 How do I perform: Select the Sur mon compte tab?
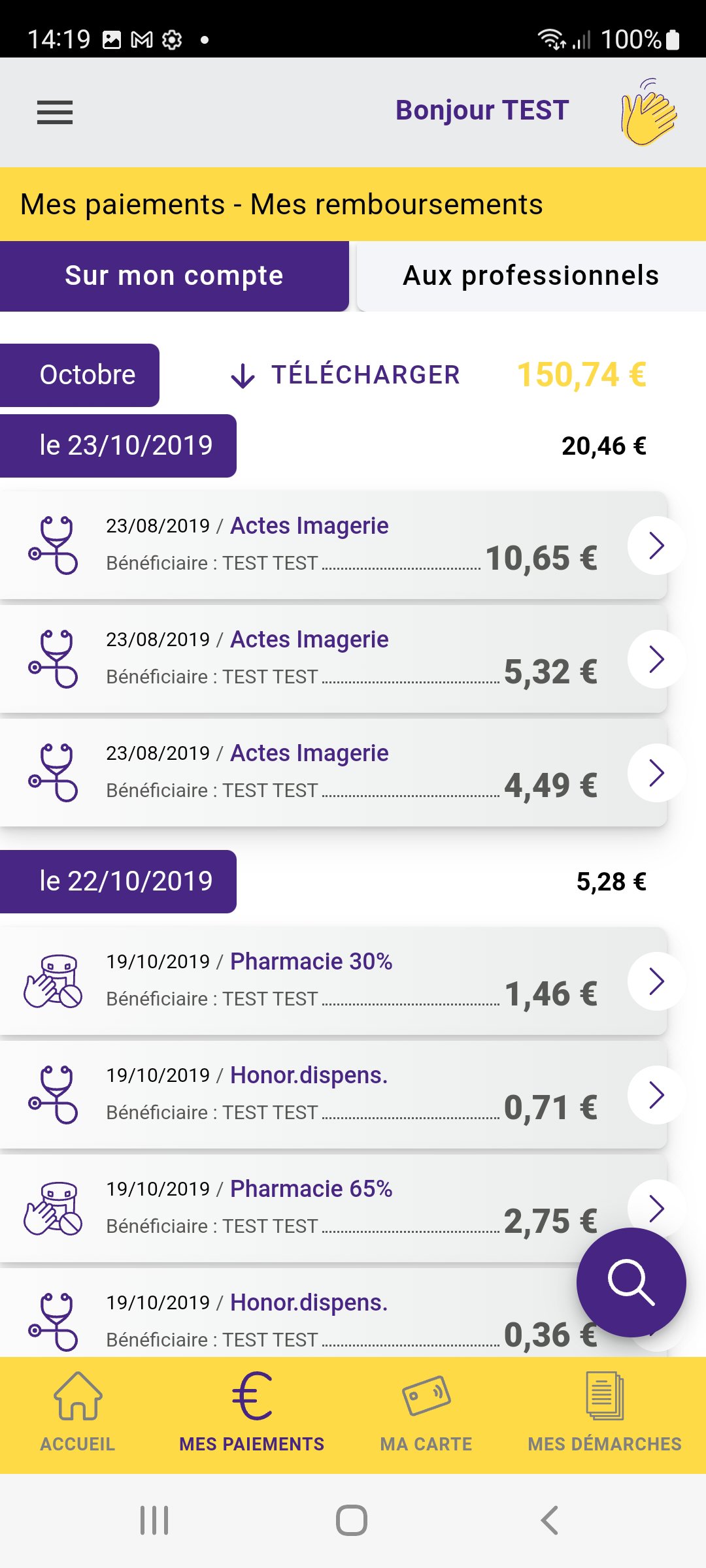pyautogui.click(x=174, y=276)
